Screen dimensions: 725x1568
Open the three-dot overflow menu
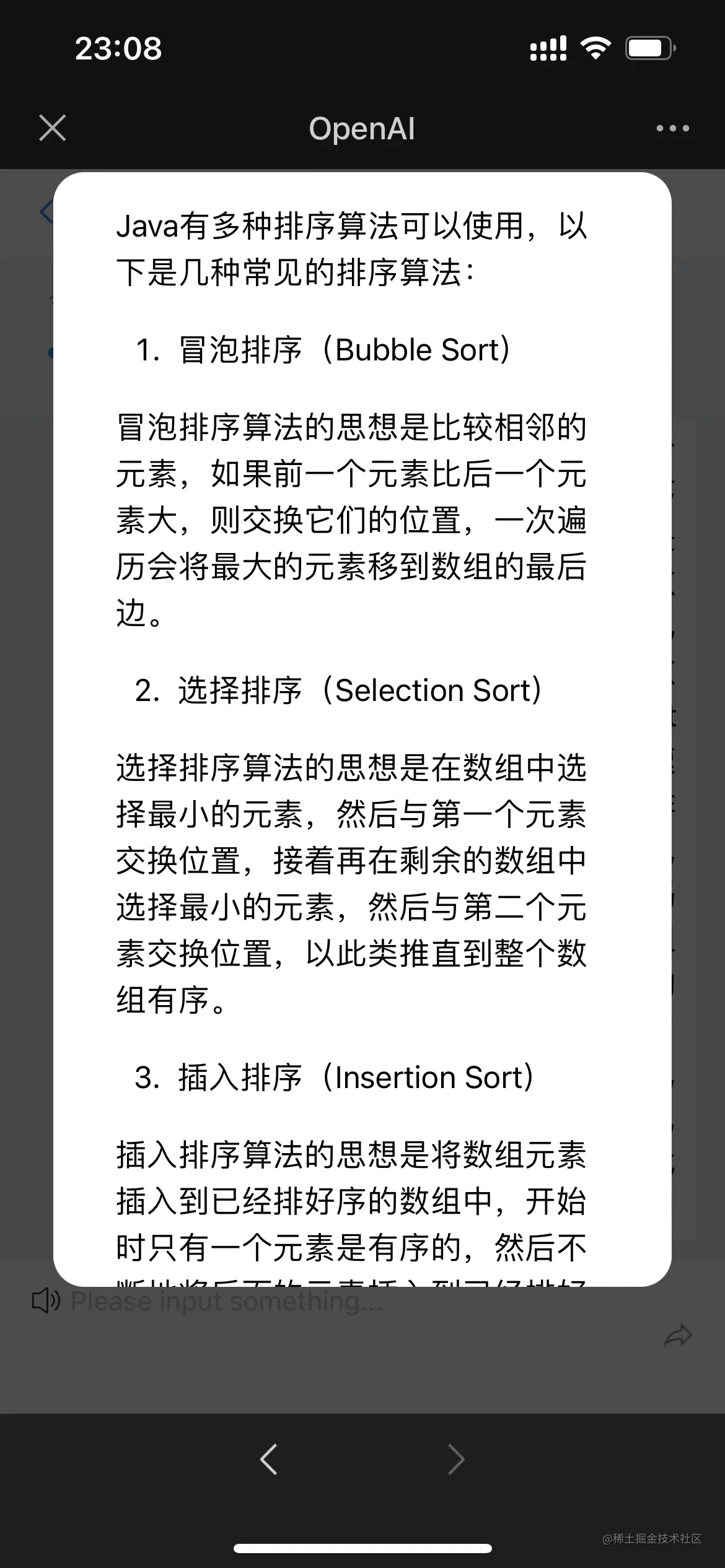tap(672, 128)
